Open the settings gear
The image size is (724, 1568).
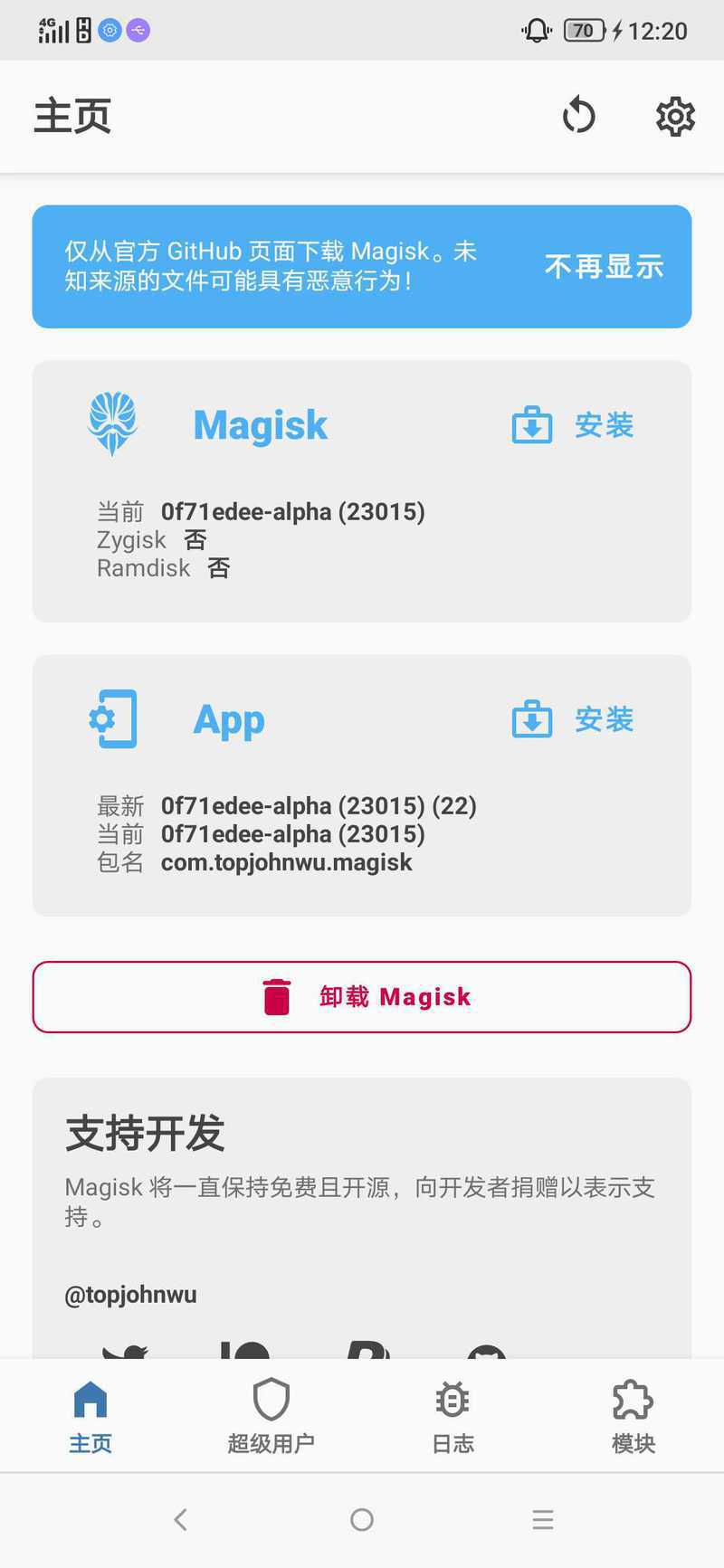click(x=674, y=116)
